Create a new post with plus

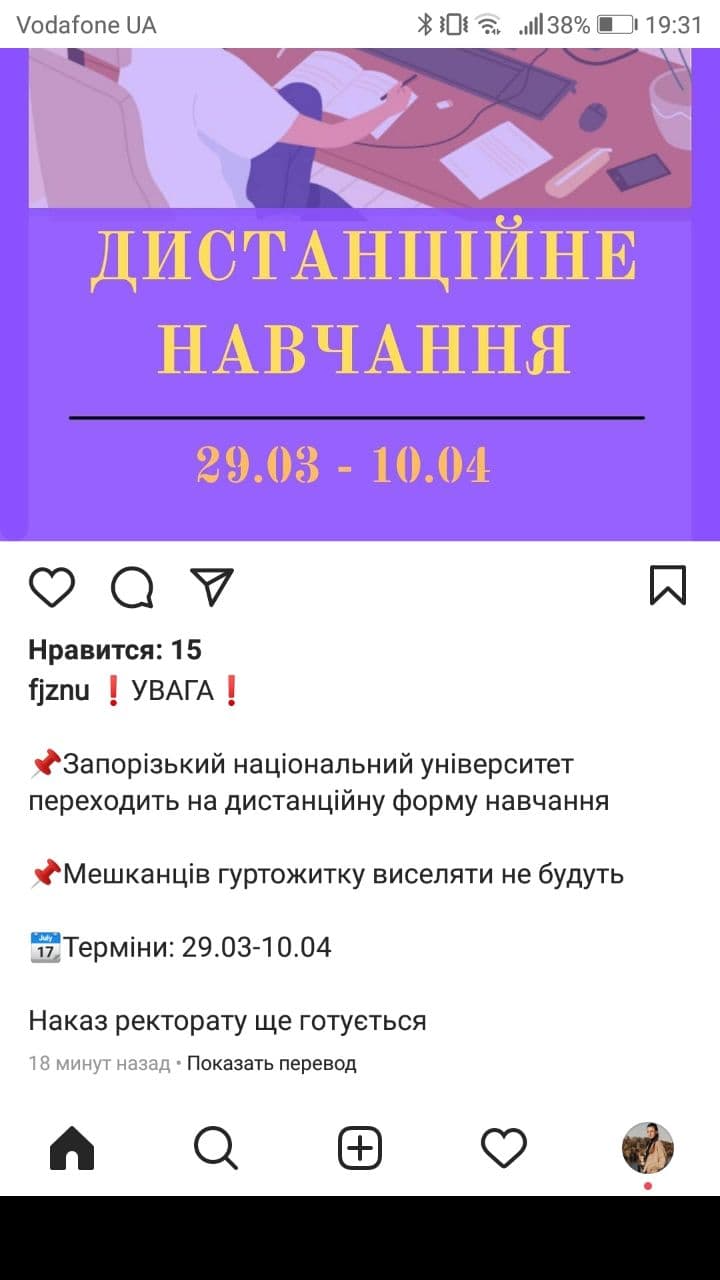click(x=360, y=1148)
